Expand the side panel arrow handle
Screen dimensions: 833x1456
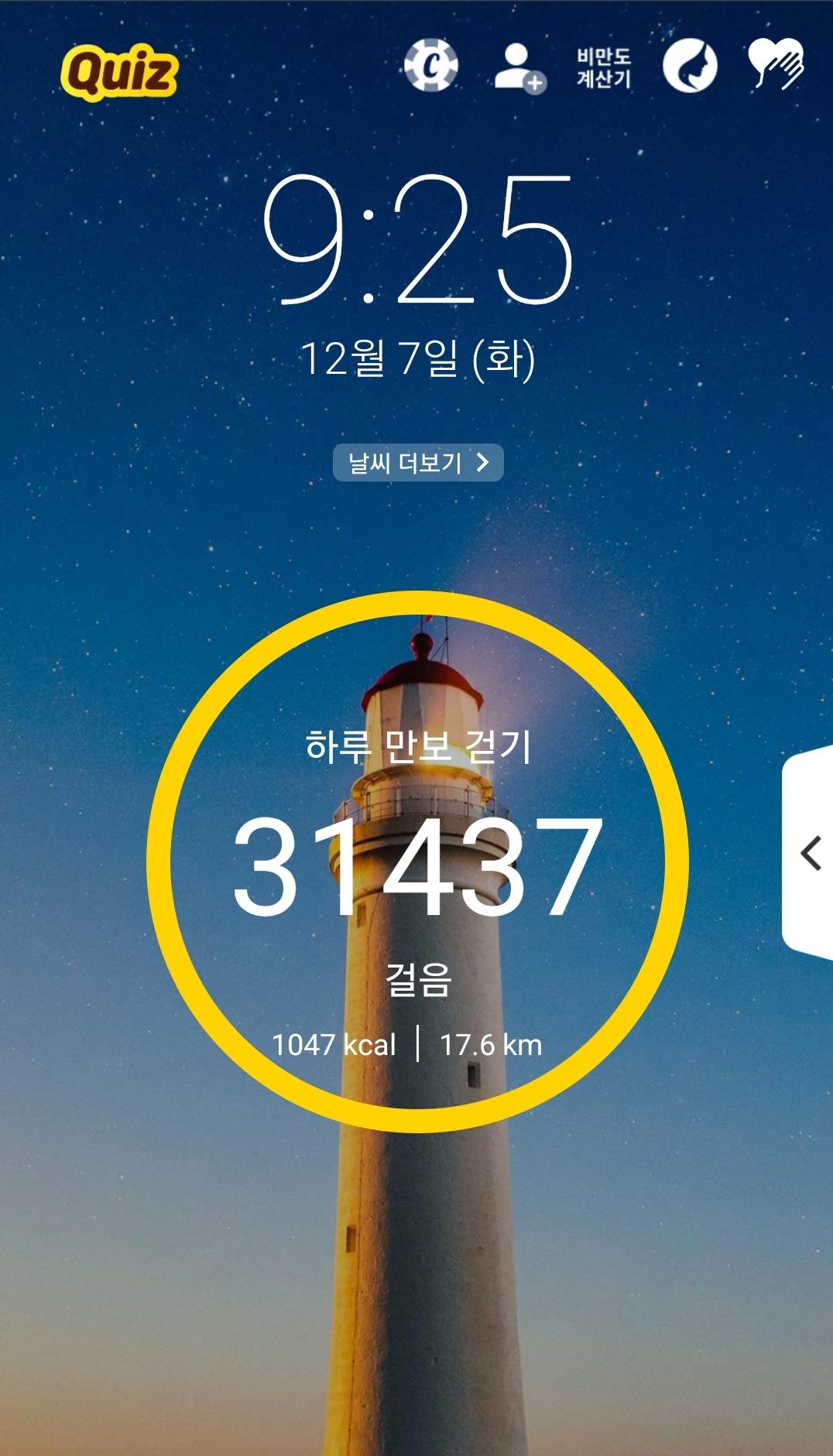tap(810, 854)
